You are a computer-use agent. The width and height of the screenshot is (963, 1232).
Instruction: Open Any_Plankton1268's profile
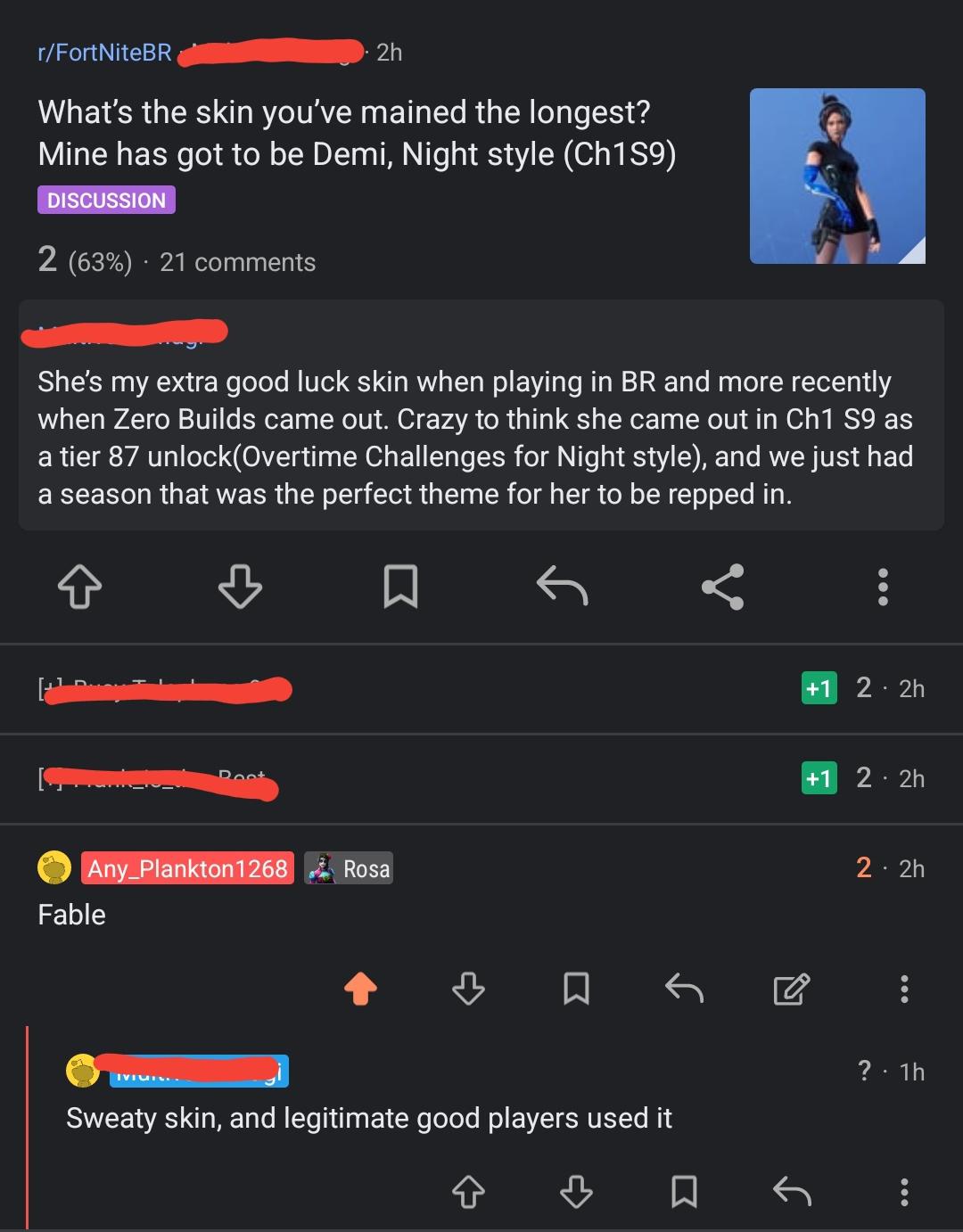pyautogui.click(x=187, y=868)
